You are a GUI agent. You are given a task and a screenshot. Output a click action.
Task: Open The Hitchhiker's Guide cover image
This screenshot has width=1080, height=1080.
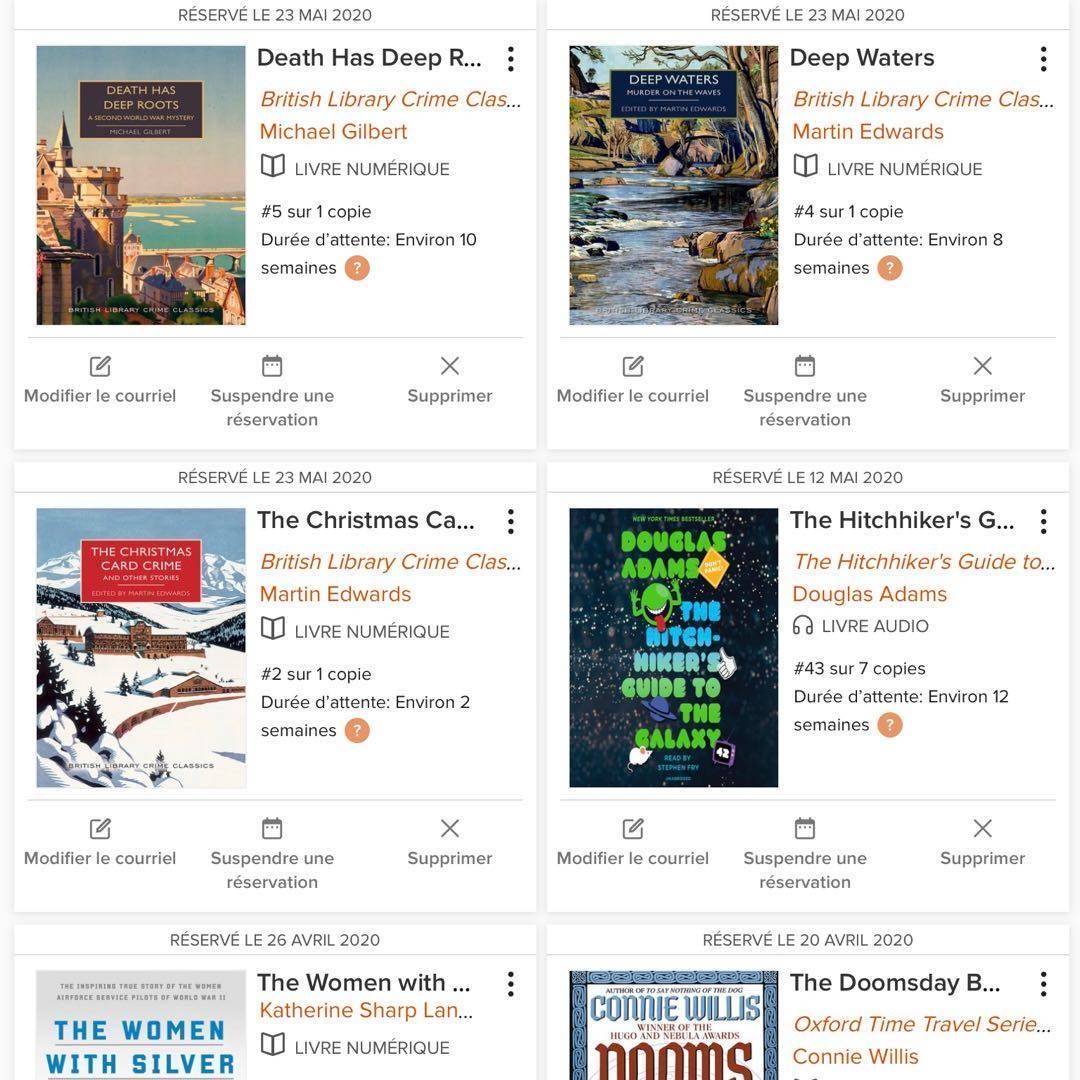coord(673,648)
